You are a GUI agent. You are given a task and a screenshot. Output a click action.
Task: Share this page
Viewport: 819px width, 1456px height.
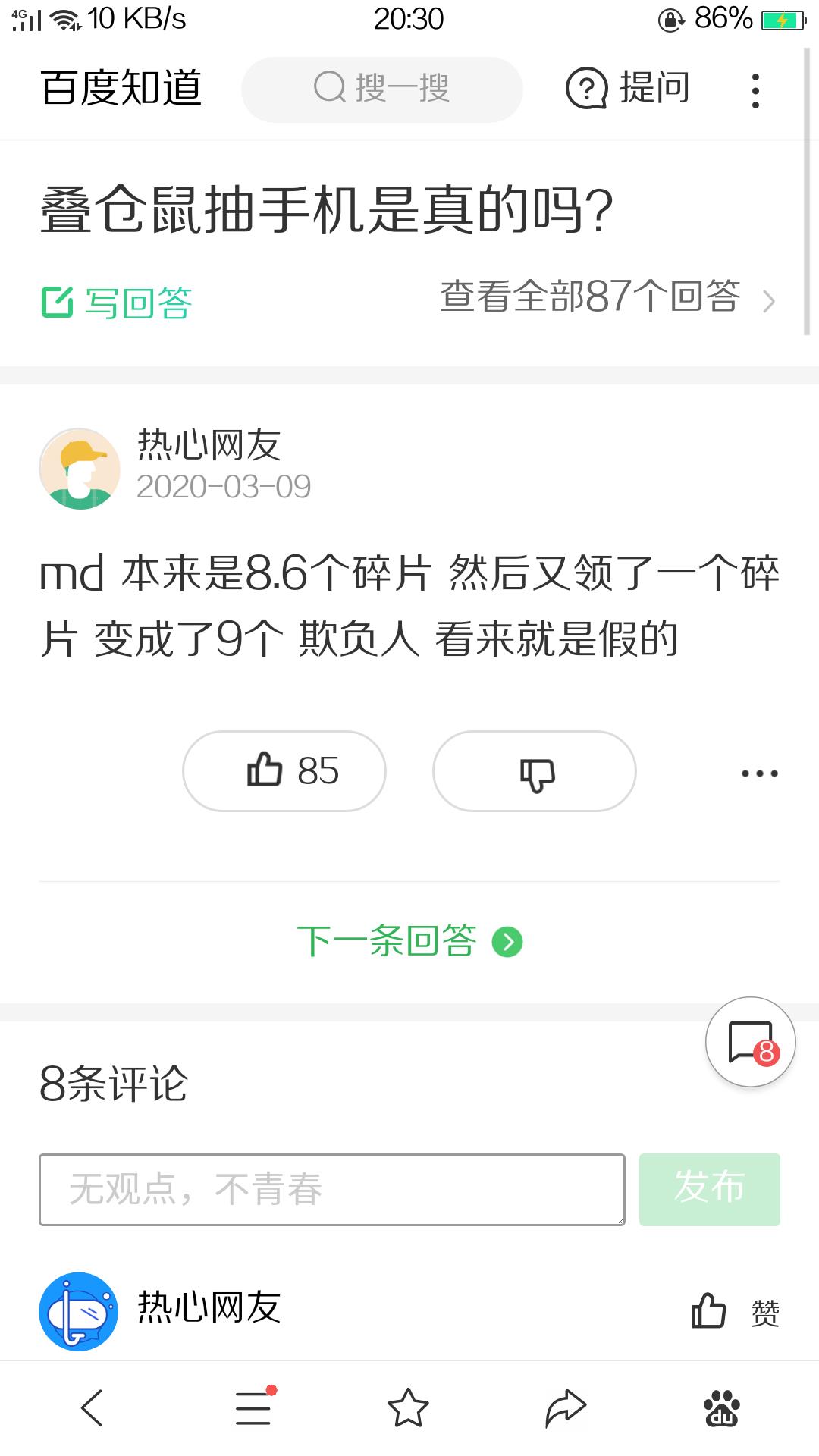(566, 1408)
